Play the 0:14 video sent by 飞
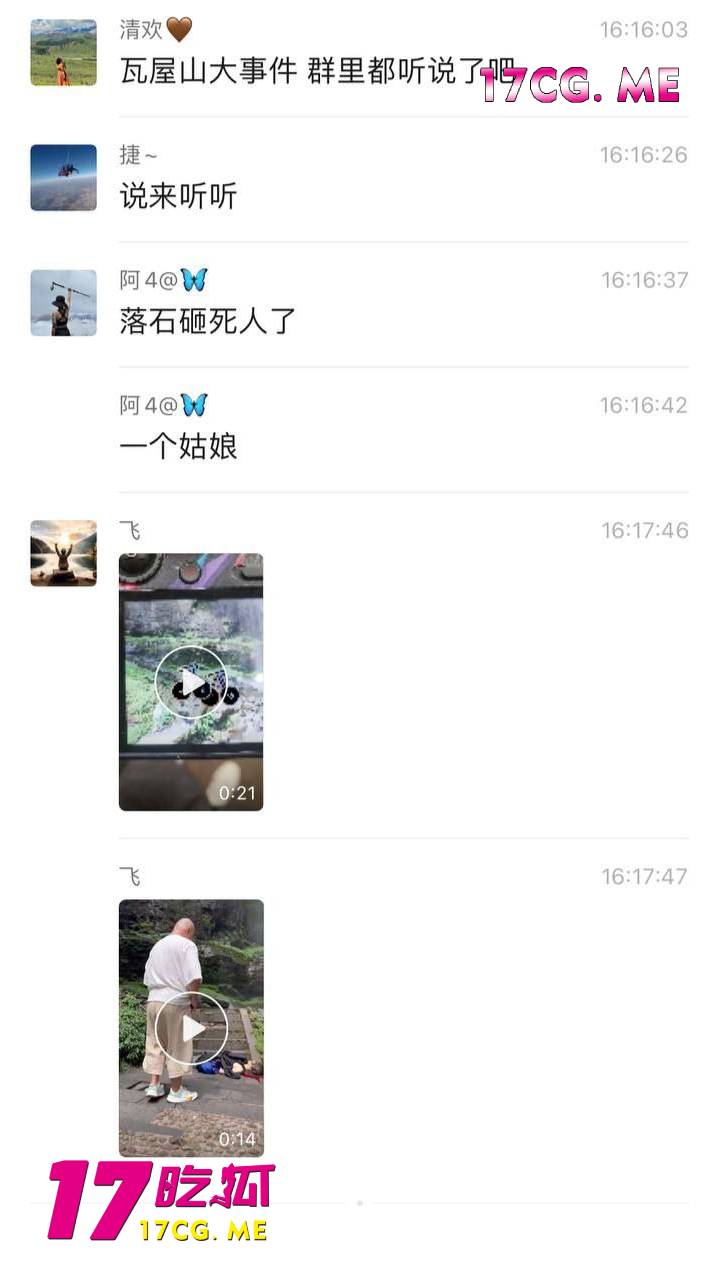This screenshot has height=1280, width=720. (x=191, y=1028)
